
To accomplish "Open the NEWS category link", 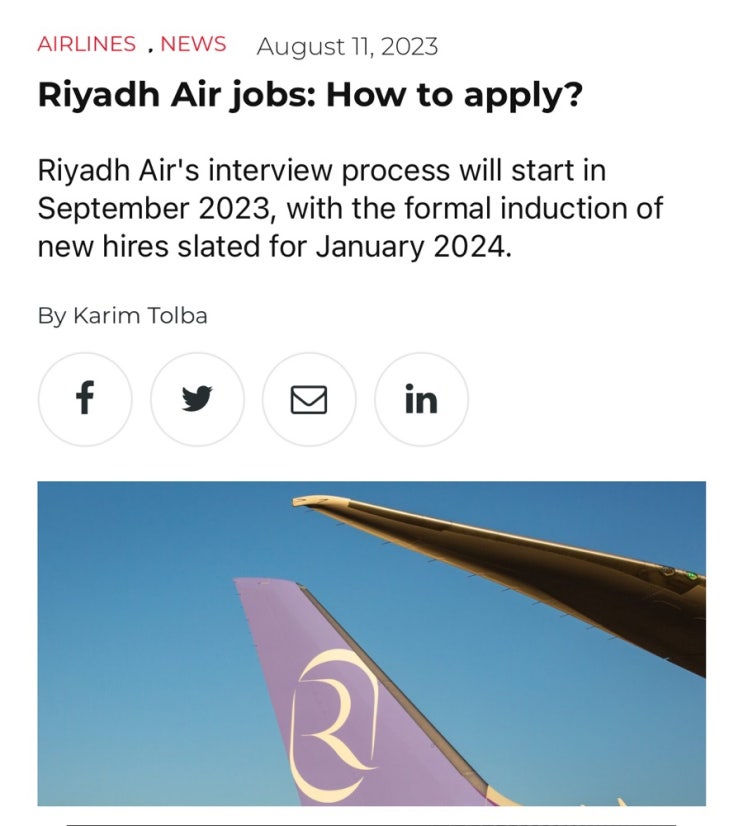I will click(193, 44).
